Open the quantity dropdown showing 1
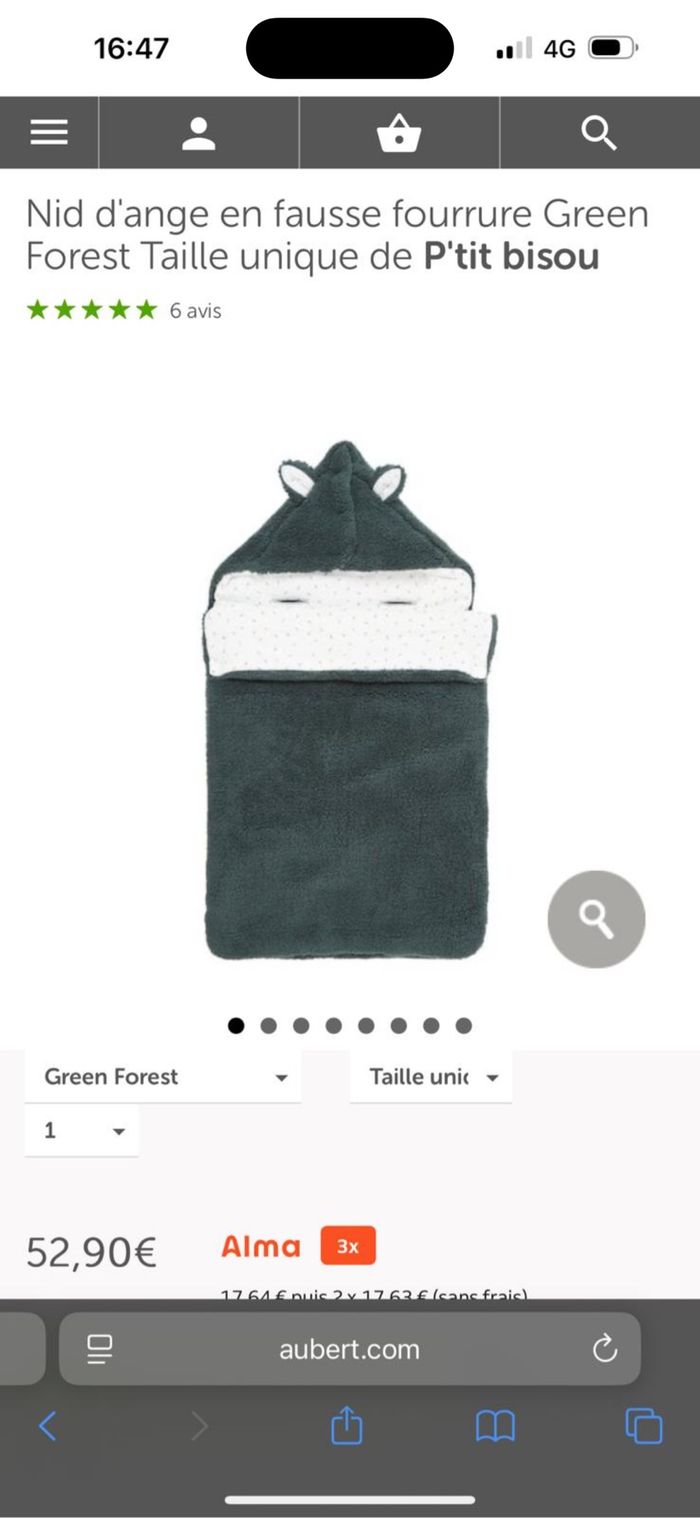700x1518 pixels. (83, 1131)
